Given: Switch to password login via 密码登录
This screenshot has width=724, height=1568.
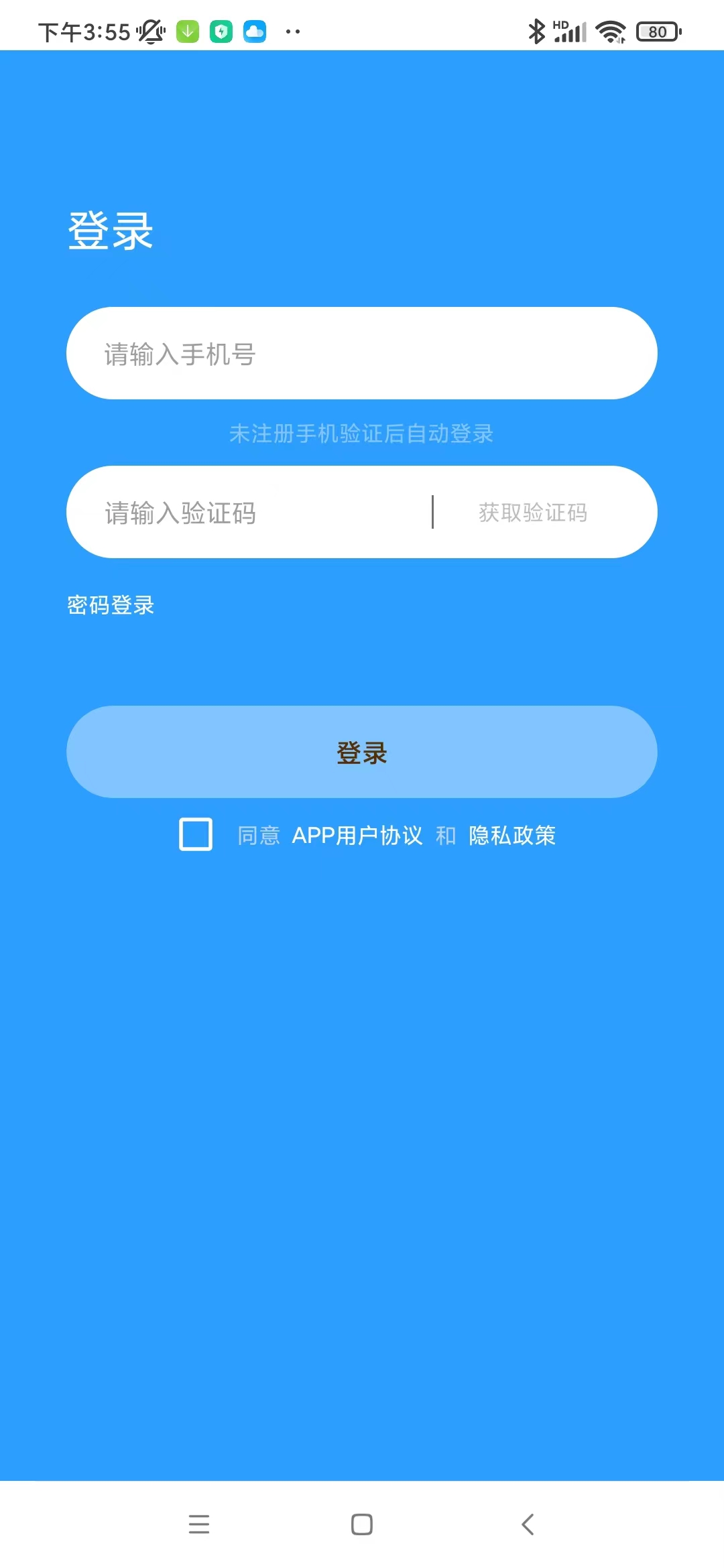Looking at the screenshot, I should (111, 605).
